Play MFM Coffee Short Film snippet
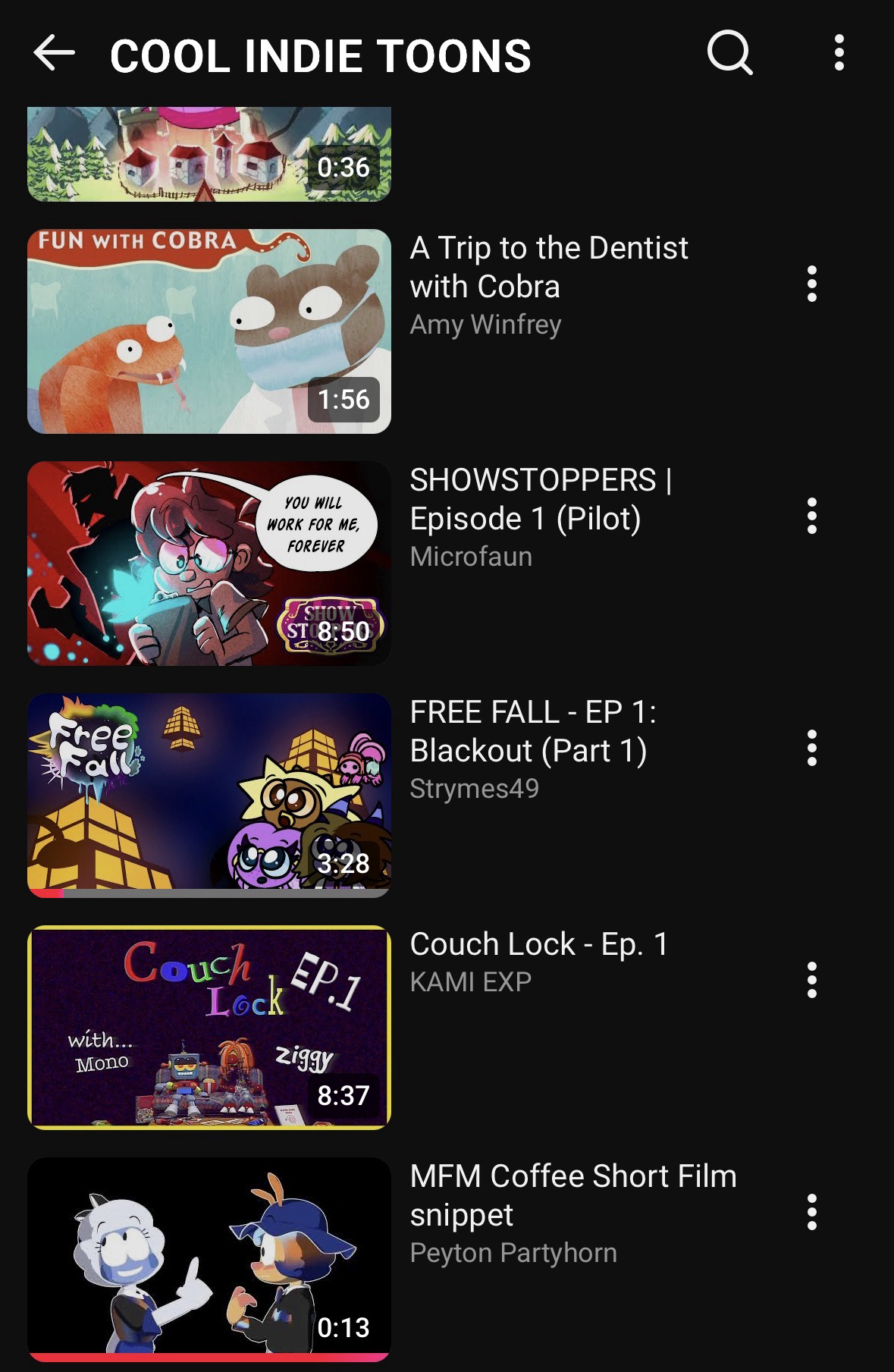 click(209, 1259)
